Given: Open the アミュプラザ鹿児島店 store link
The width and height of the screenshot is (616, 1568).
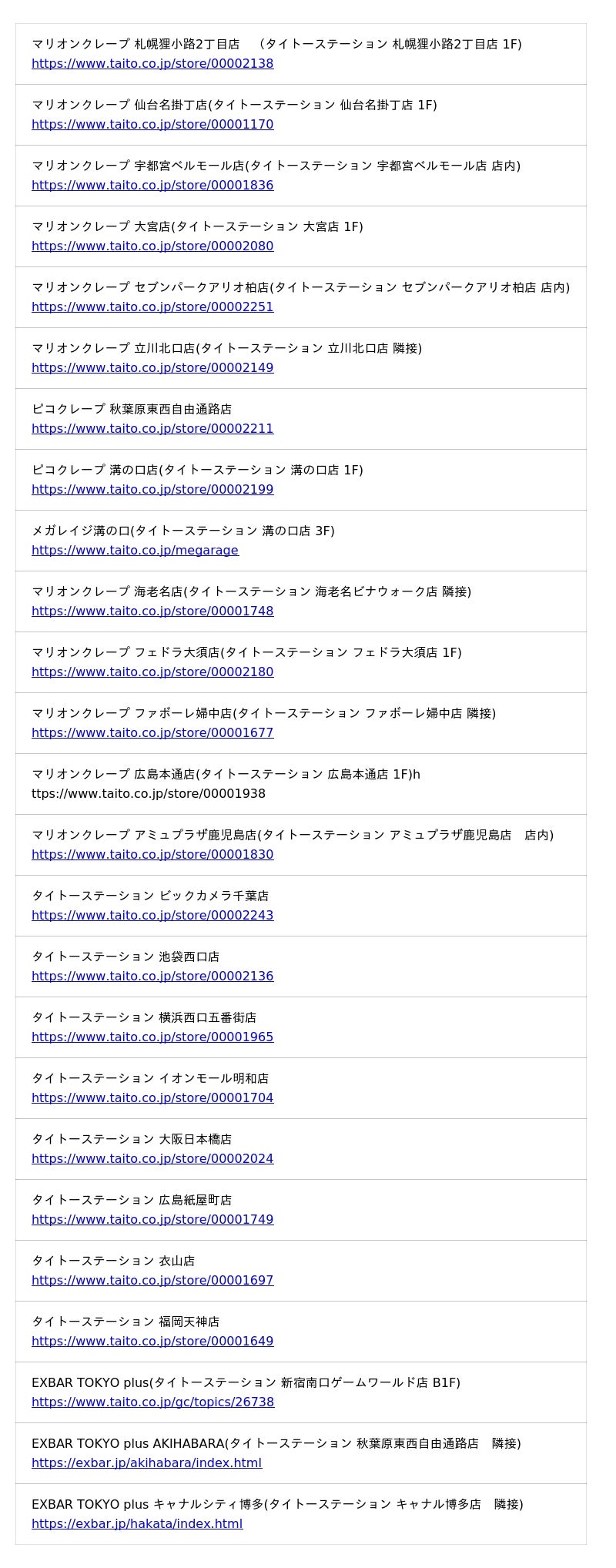Looking at the screenshot, I should tap(152, 855).
